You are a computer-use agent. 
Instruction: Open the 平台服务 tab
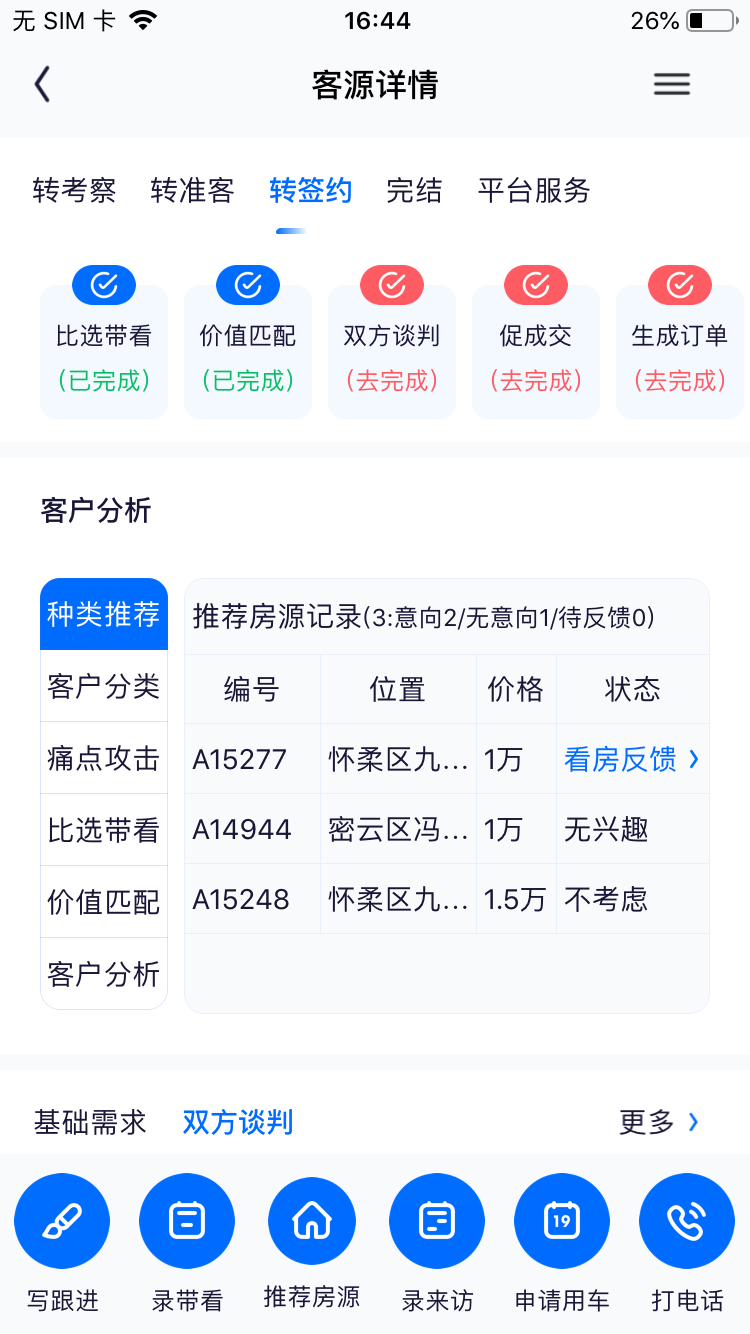pyautogui.click(x=534, y=190)
